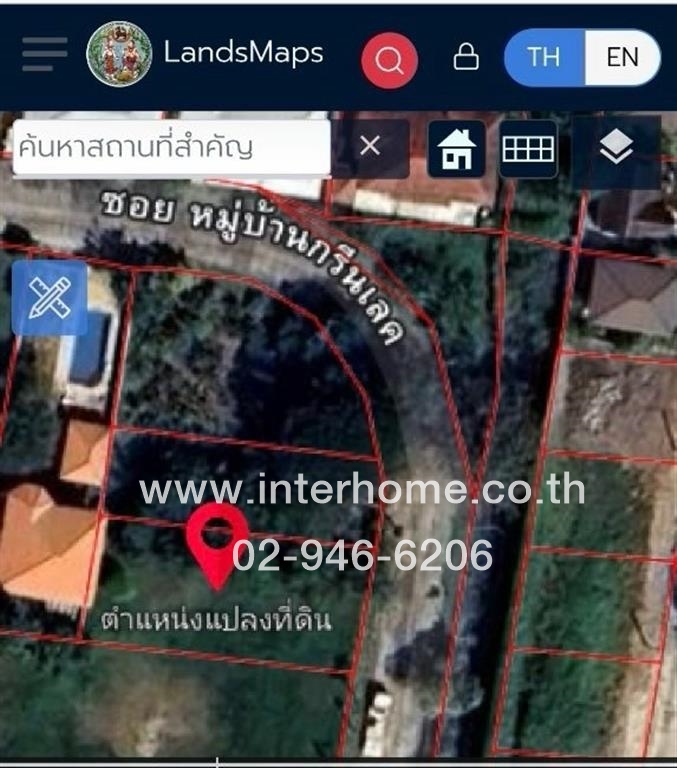Screen dimensions: 677x768
Task: Open the map layers selector
Action: 616,149
